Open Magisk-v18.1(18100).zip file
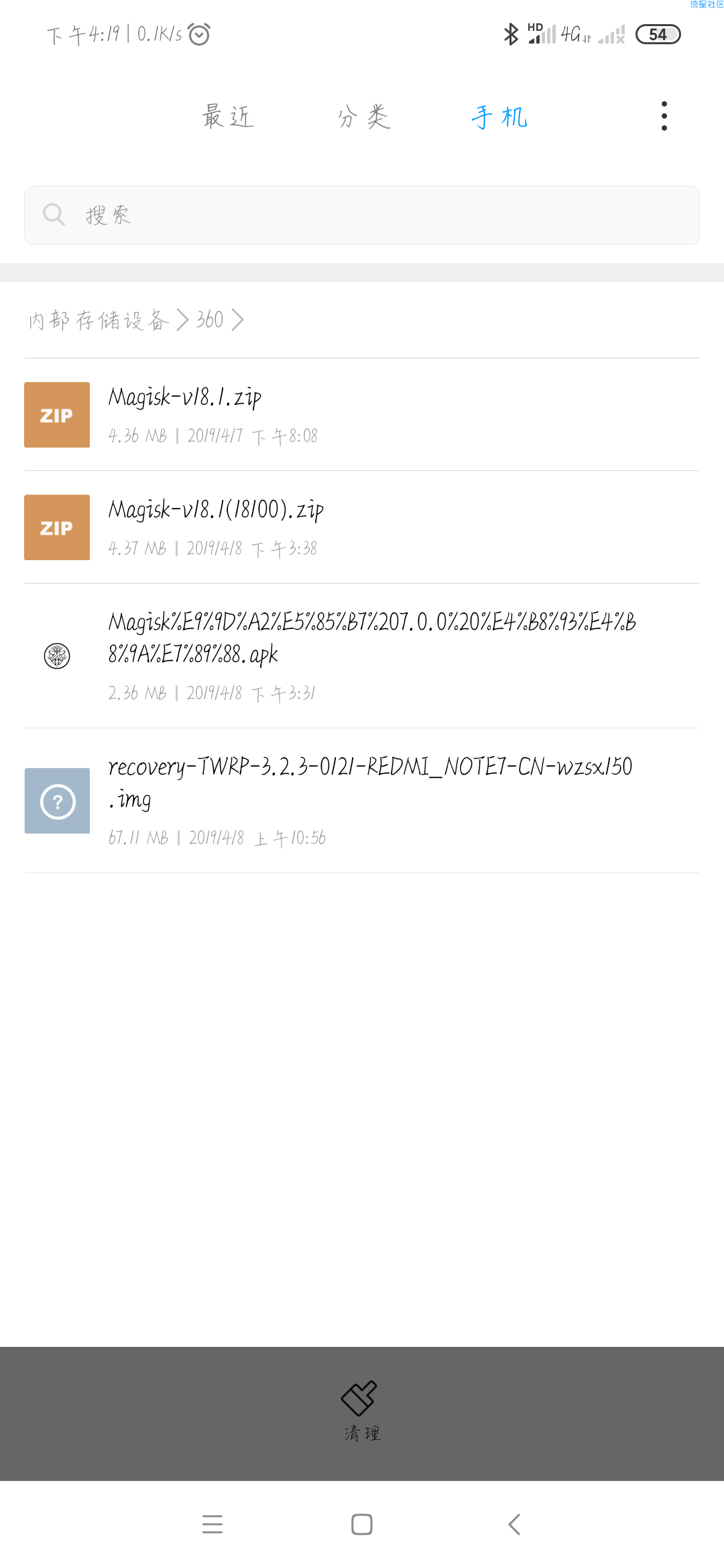The width and height of the screenshot is (724, 1568). [362, 527]
